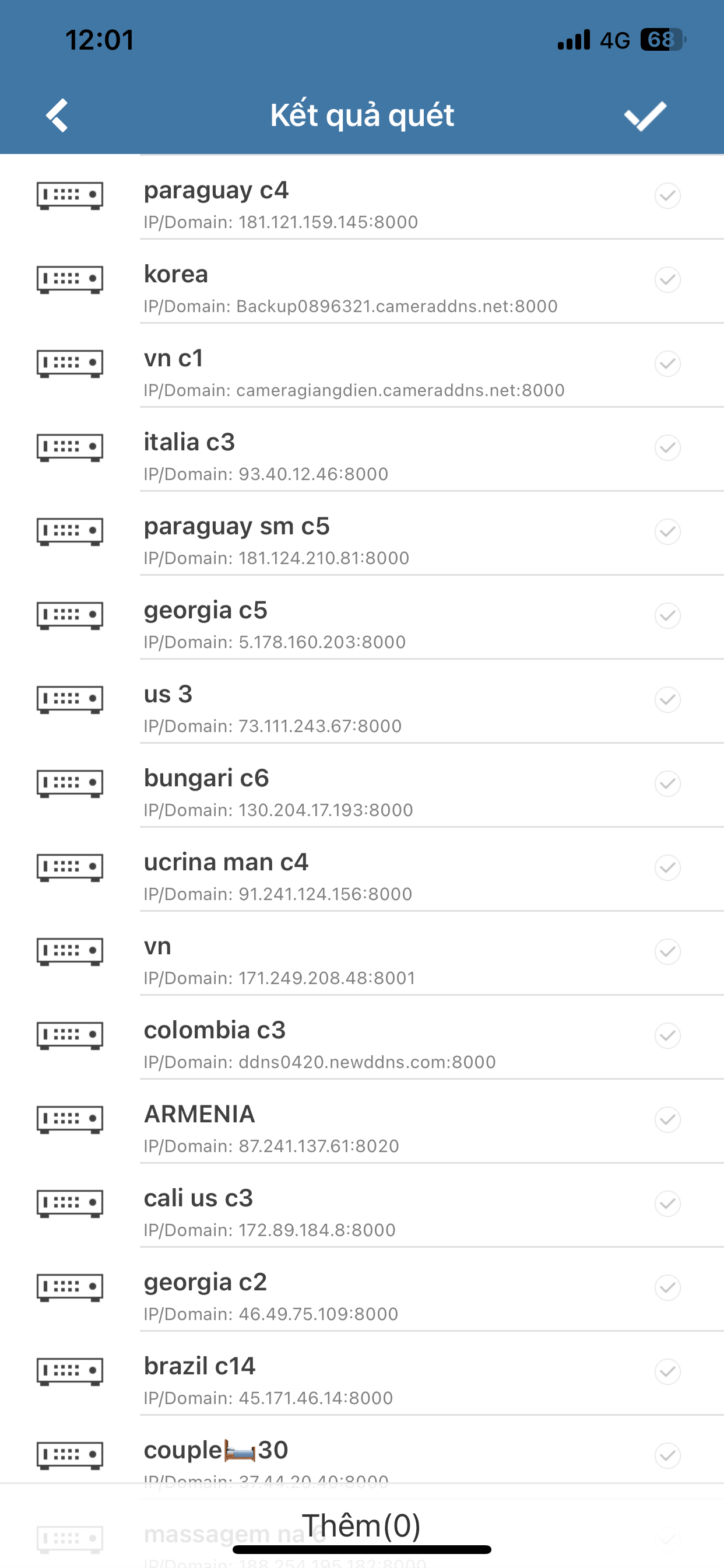The image size is (724, 1568).
Task: Tick the ARMENIA device
Action: click(x=667, y=1120)
